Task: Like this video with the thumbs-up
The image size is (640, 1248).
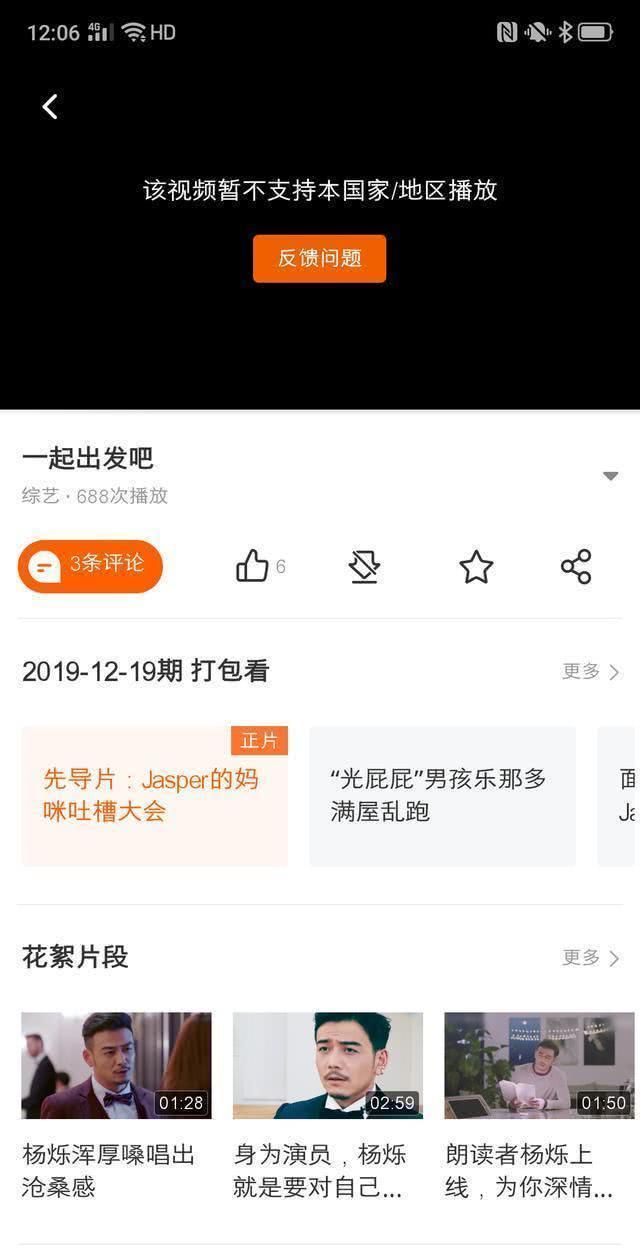Action: [253, 566]
